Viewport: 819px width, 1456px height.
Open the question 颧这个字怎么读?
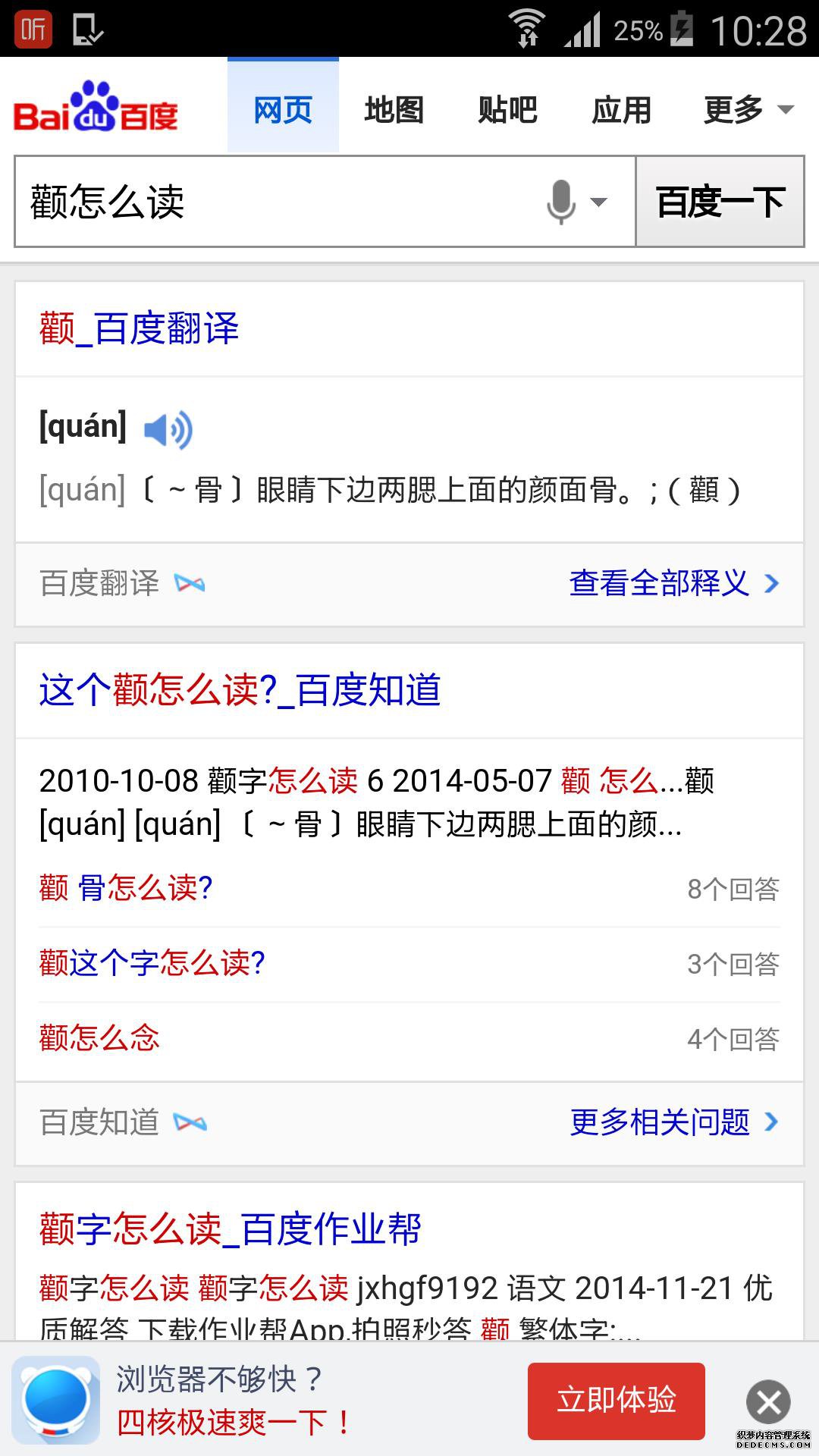pyautogui.click(x=152, y=963)
